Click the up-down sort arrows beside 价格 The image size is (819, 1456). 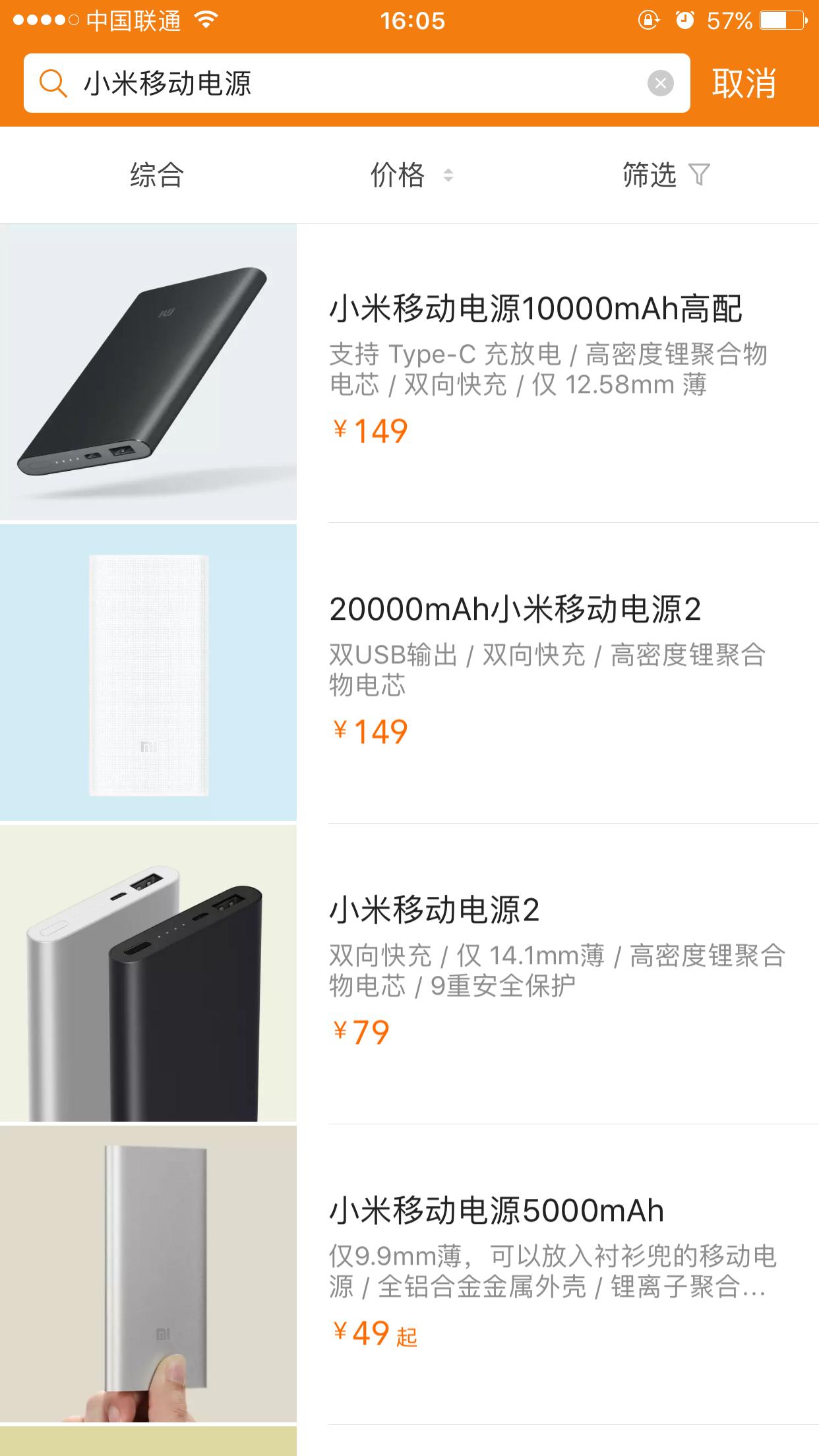point(450,175)
